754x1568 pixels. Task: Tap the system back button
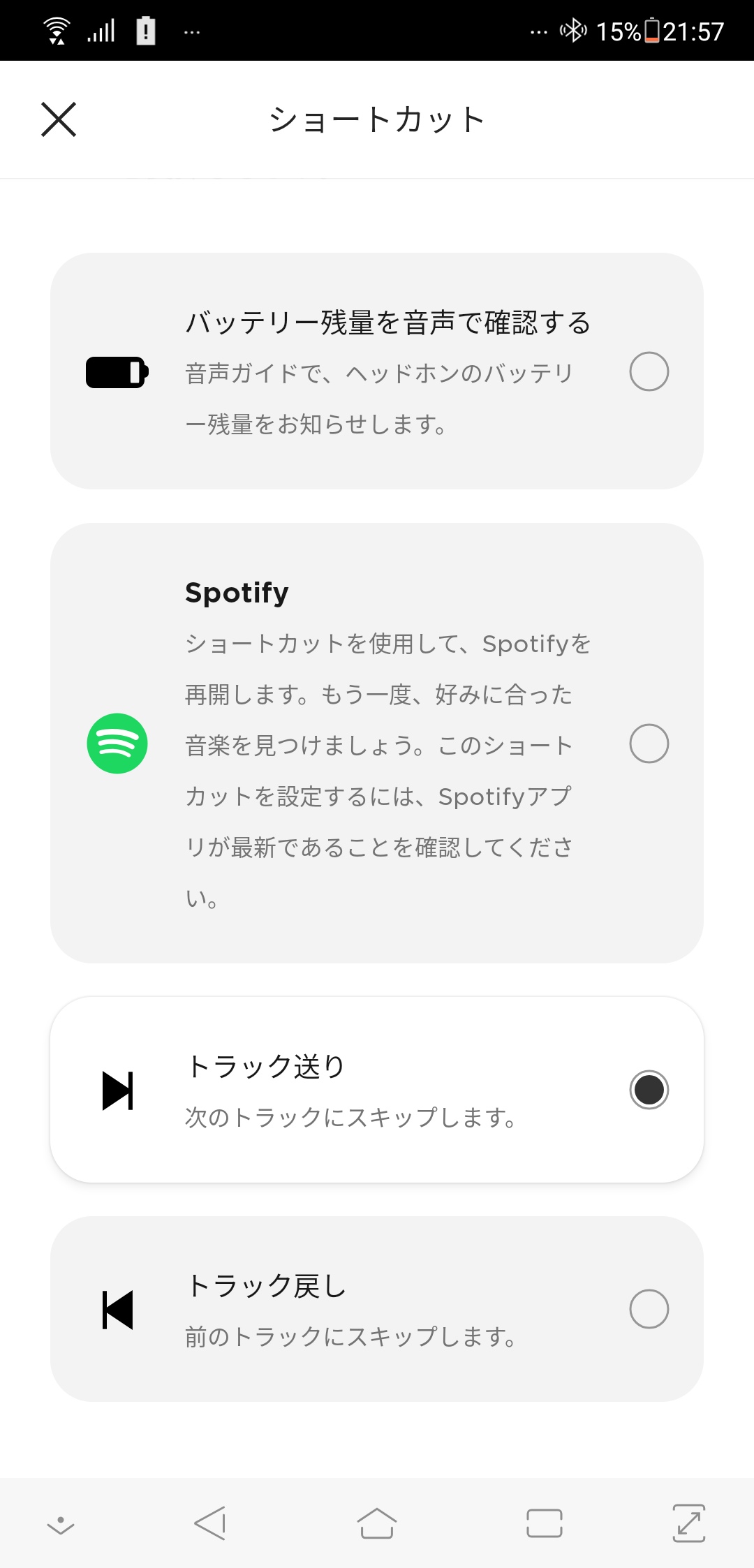[x=210, y=1523]
